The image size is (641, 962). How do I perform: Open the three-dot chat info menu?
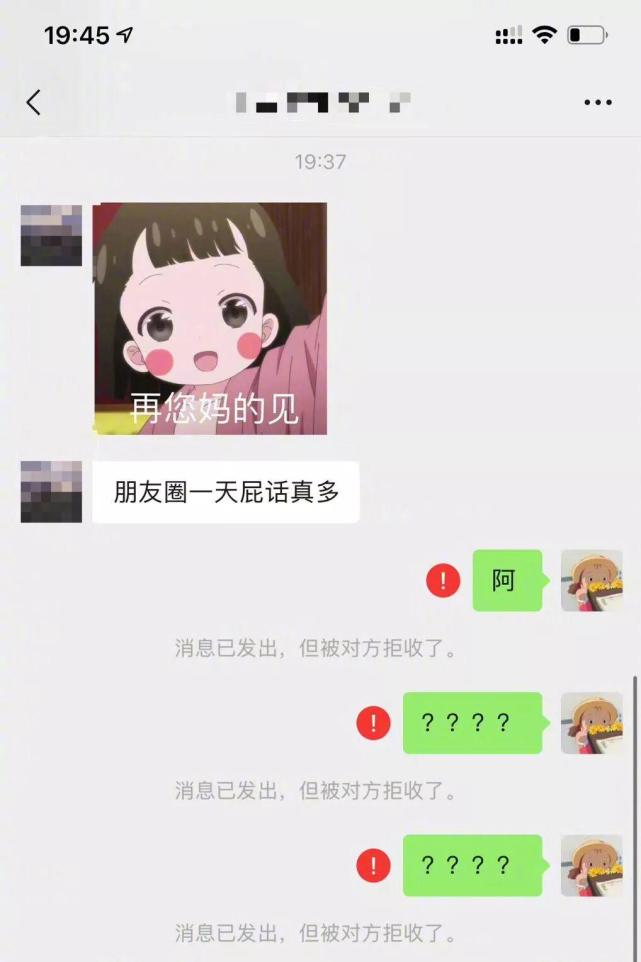tap(597, 103)
